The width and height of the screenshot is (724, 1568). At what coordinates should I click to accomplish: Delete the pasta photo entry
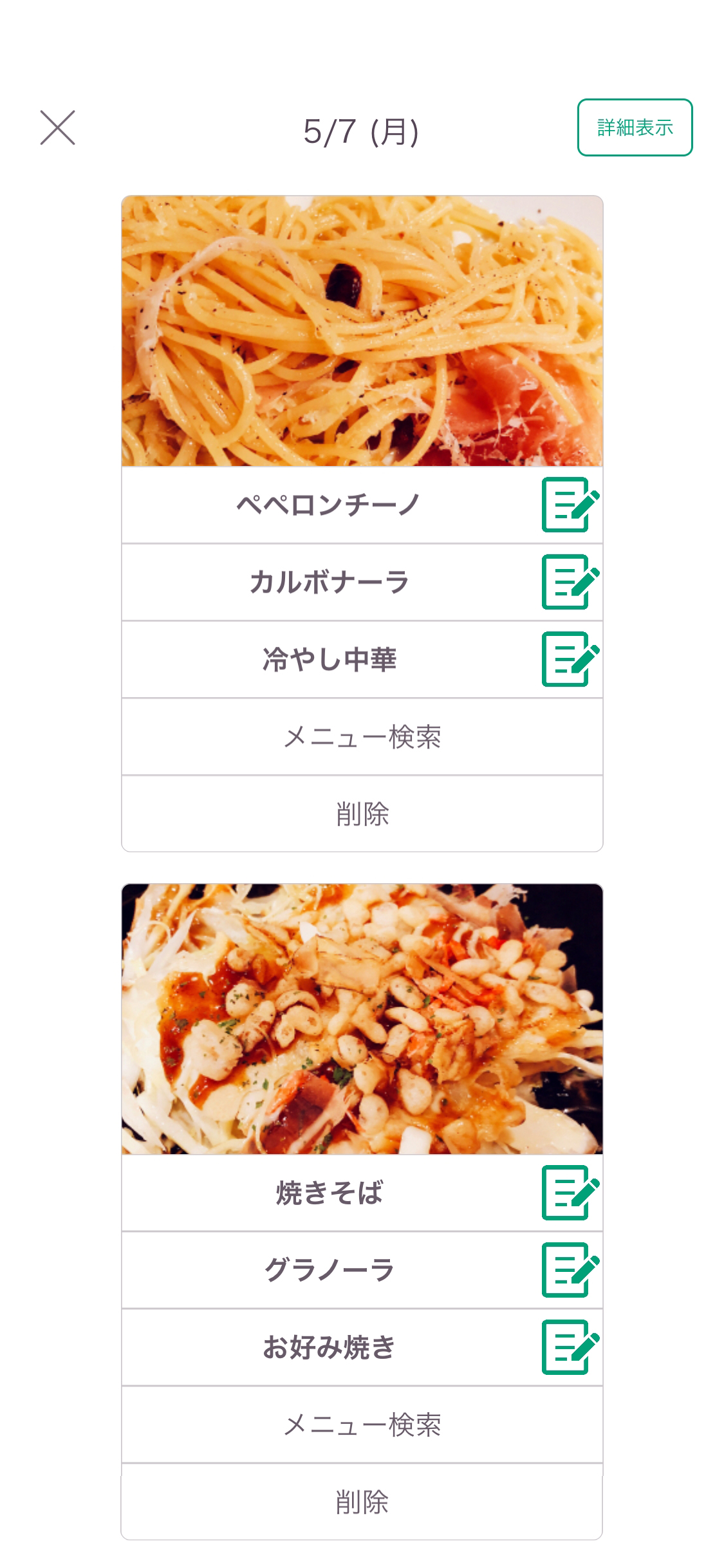362,814
